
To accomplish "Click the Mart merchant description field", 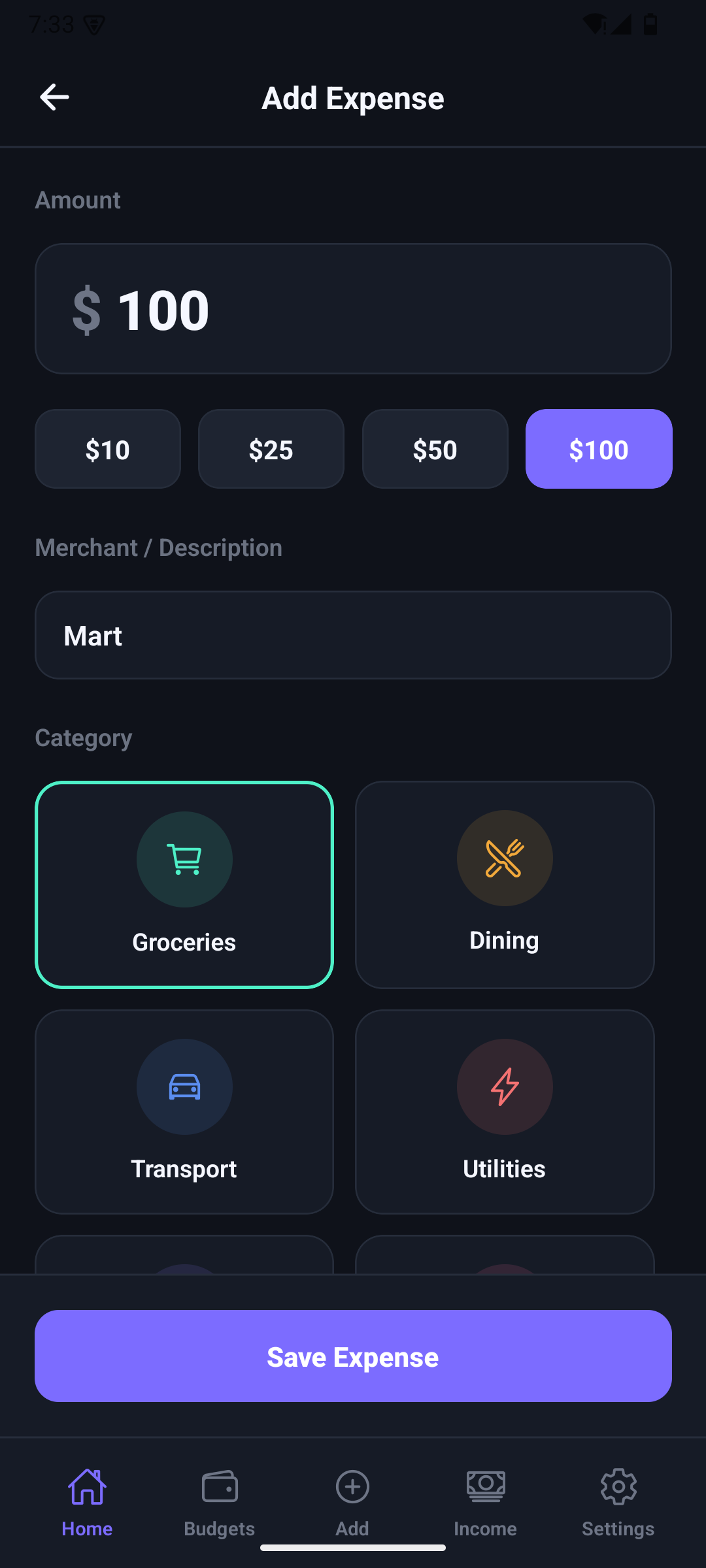I will point(353,634).
